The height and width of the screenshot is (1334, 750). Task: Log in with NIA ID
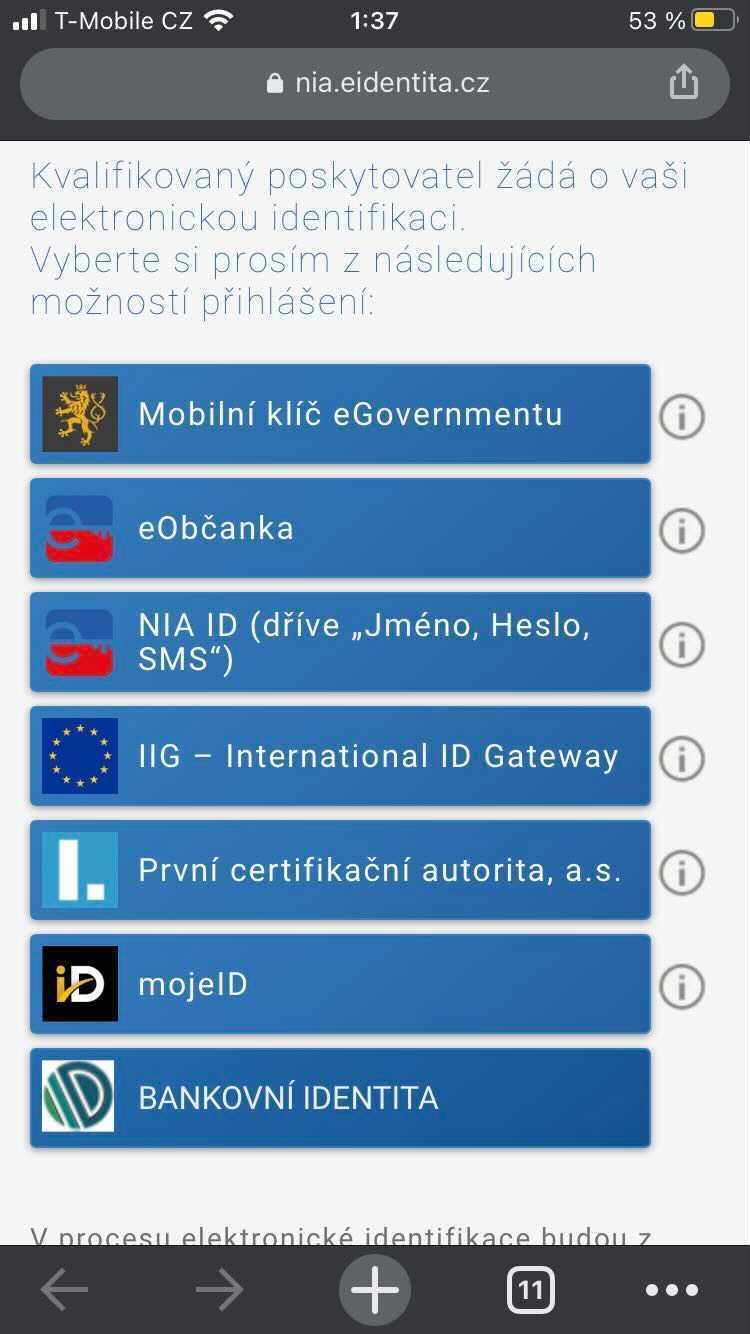[340, 642]
